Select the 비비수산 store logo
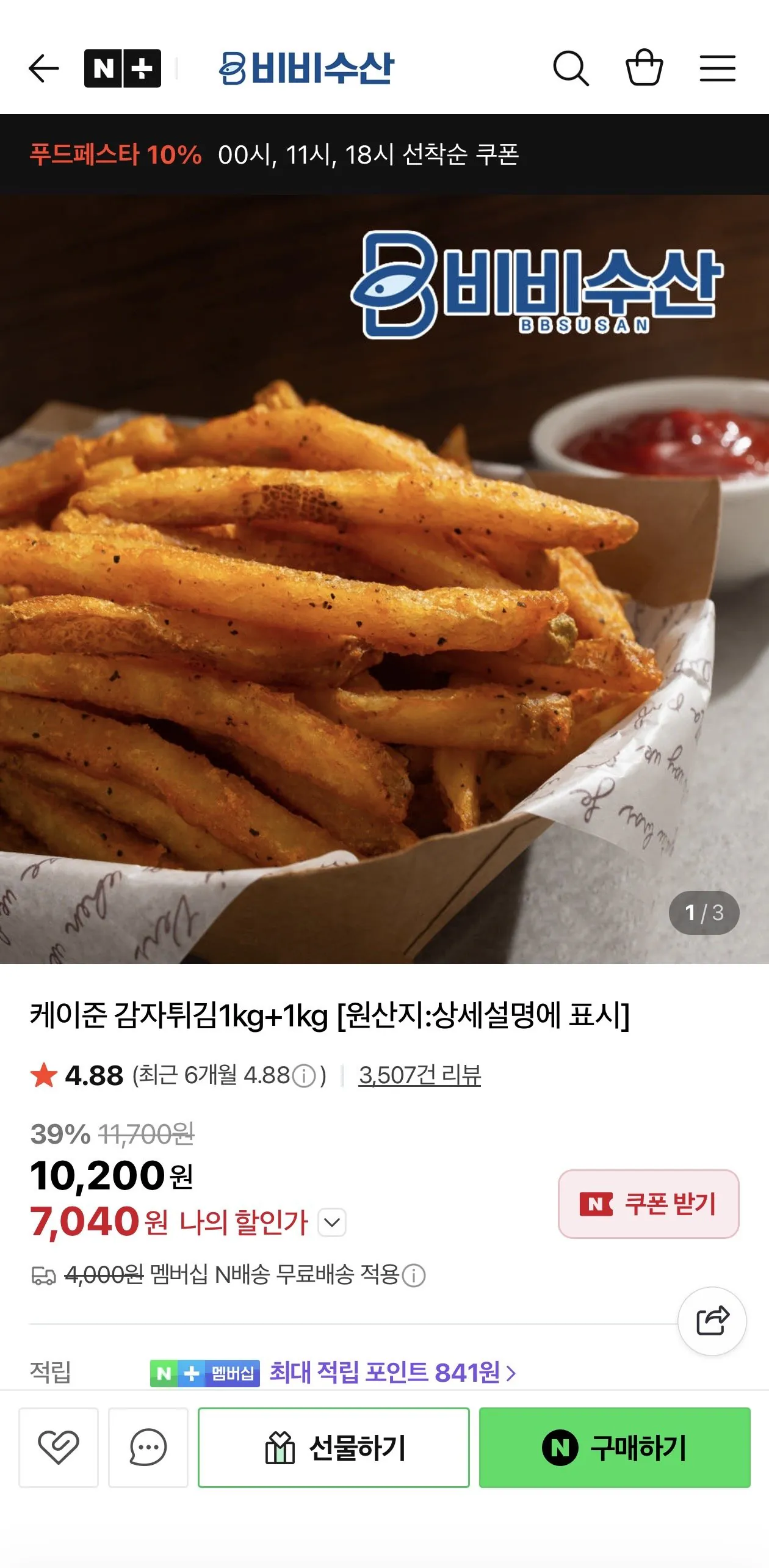The height and width of the screenshot is (1568, 769). point(312,68)
